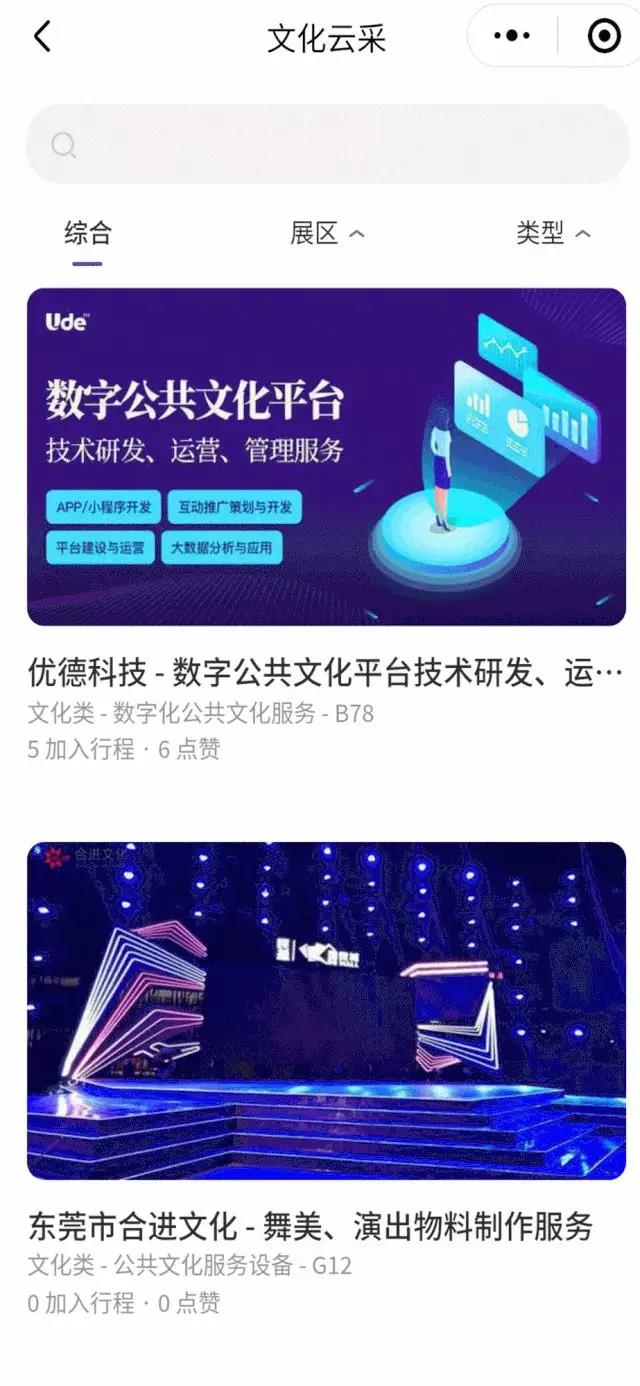Close the mini program with the circle button

603,36
